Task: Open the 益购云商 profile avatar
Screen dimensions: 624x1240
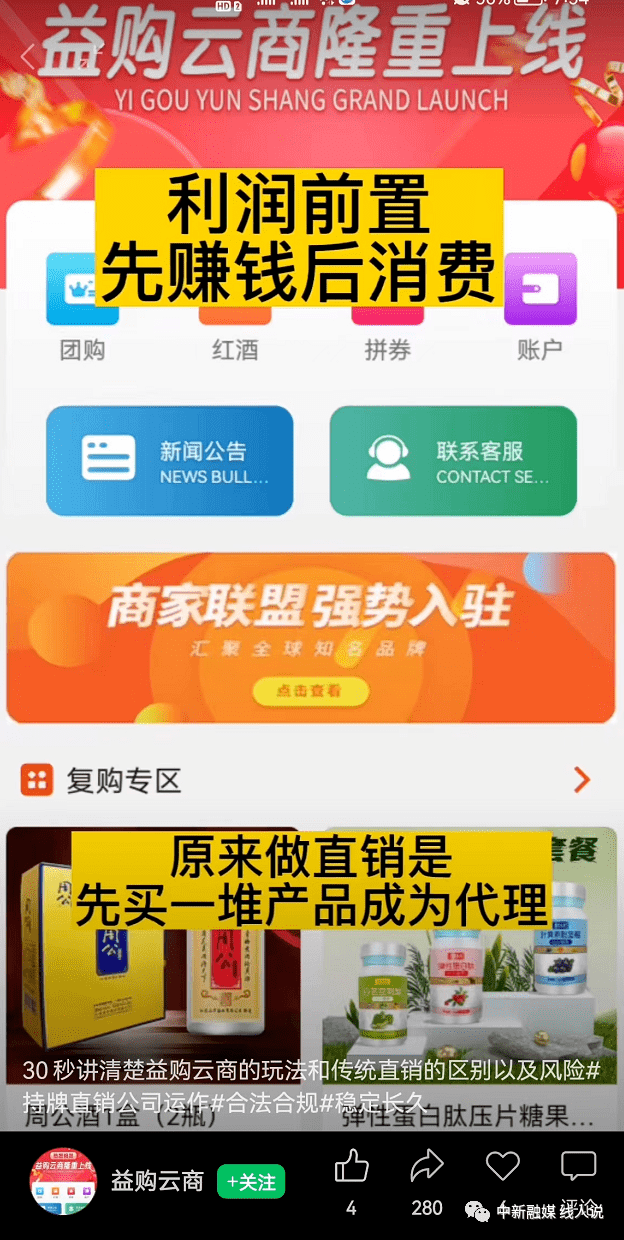Action: [62, 1181]
